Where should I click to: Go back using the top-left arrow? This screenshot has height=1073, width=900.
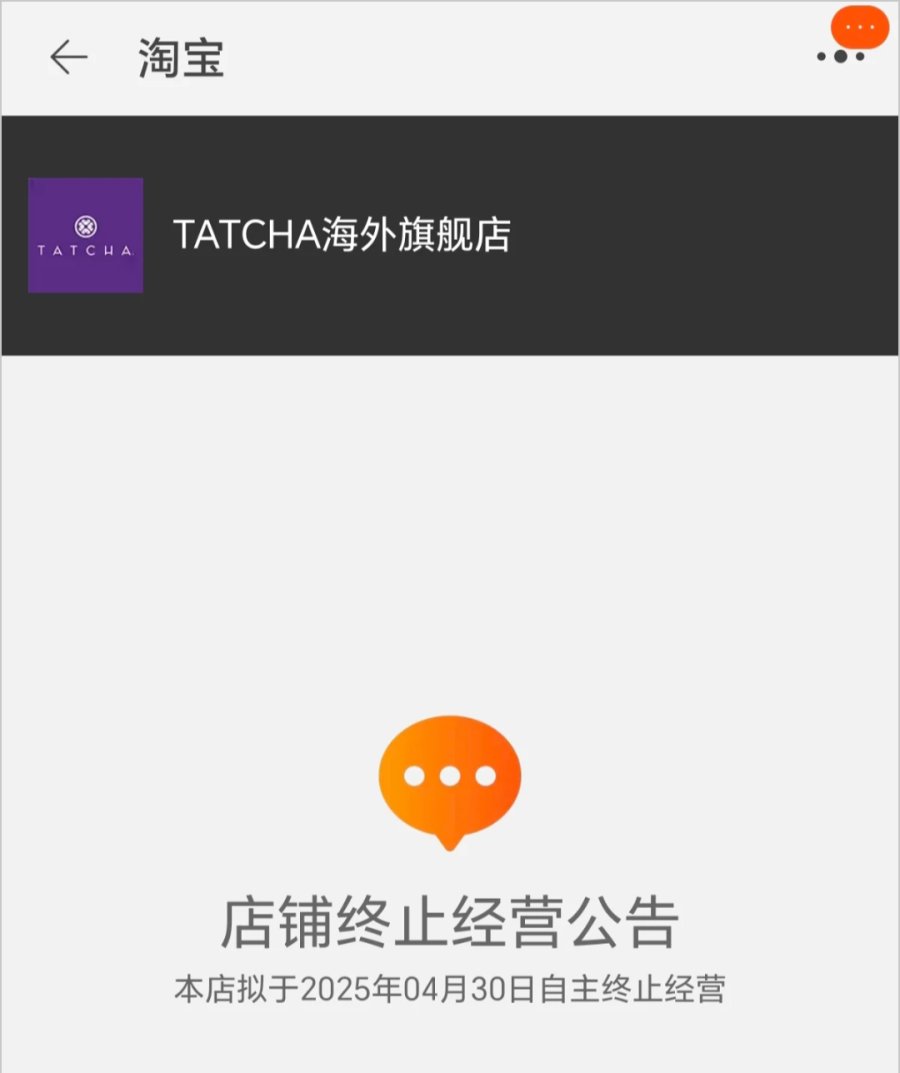click(69, 58)
